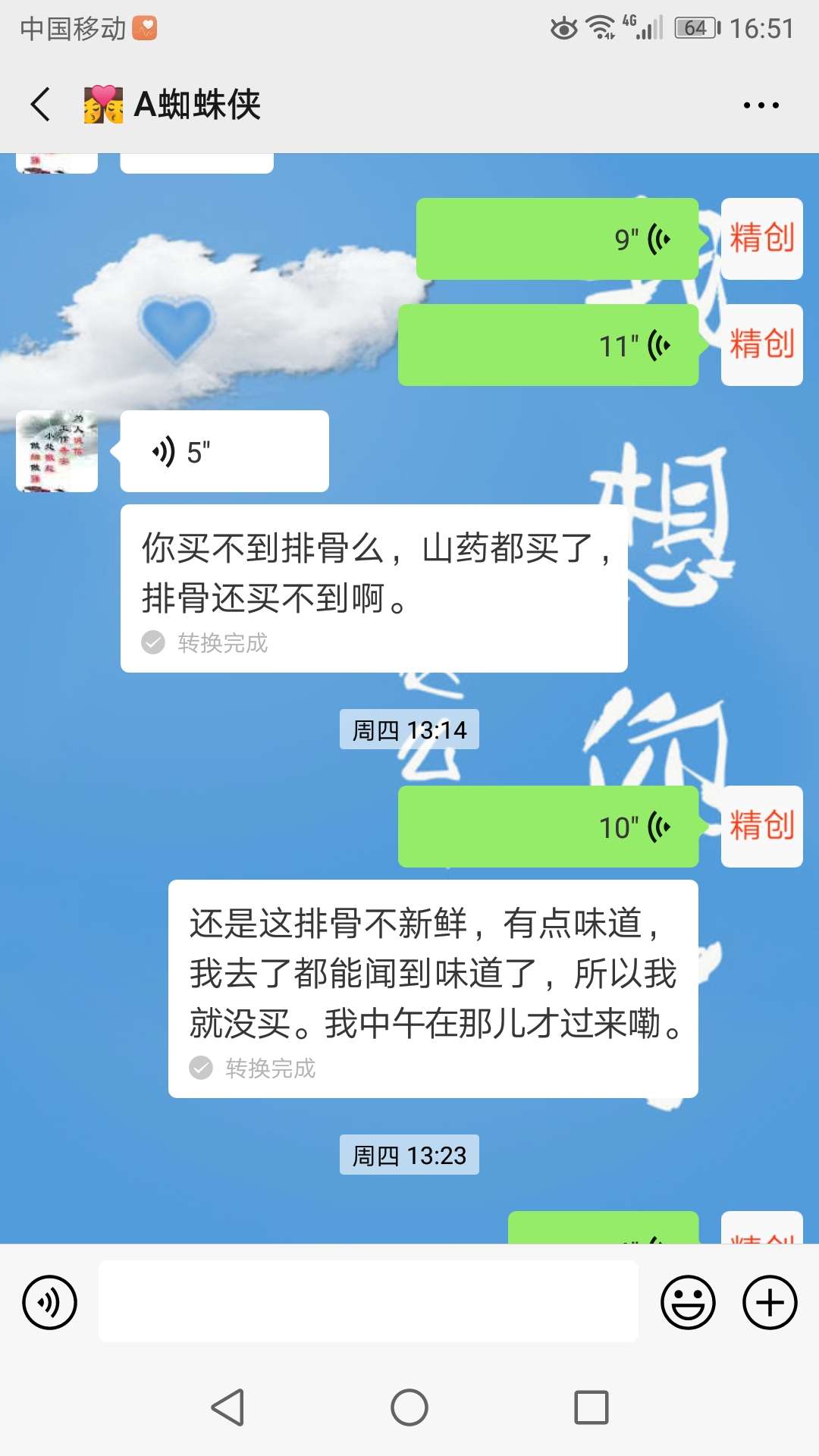Open the emoji picker
The image size is (819, 1456).
[687, 1301]
